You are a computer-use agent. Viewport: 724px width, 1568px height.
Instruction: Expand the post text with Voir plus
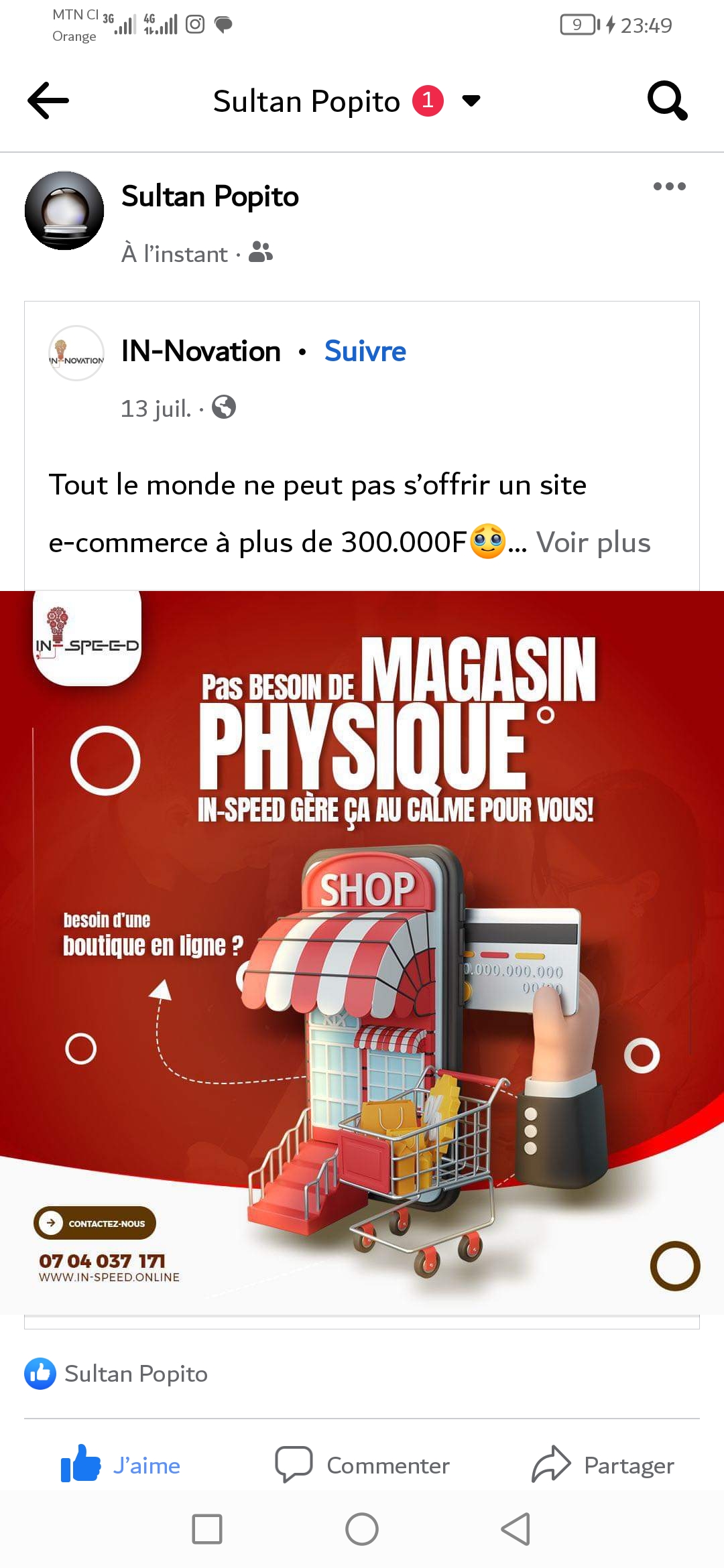pos(593,543)
